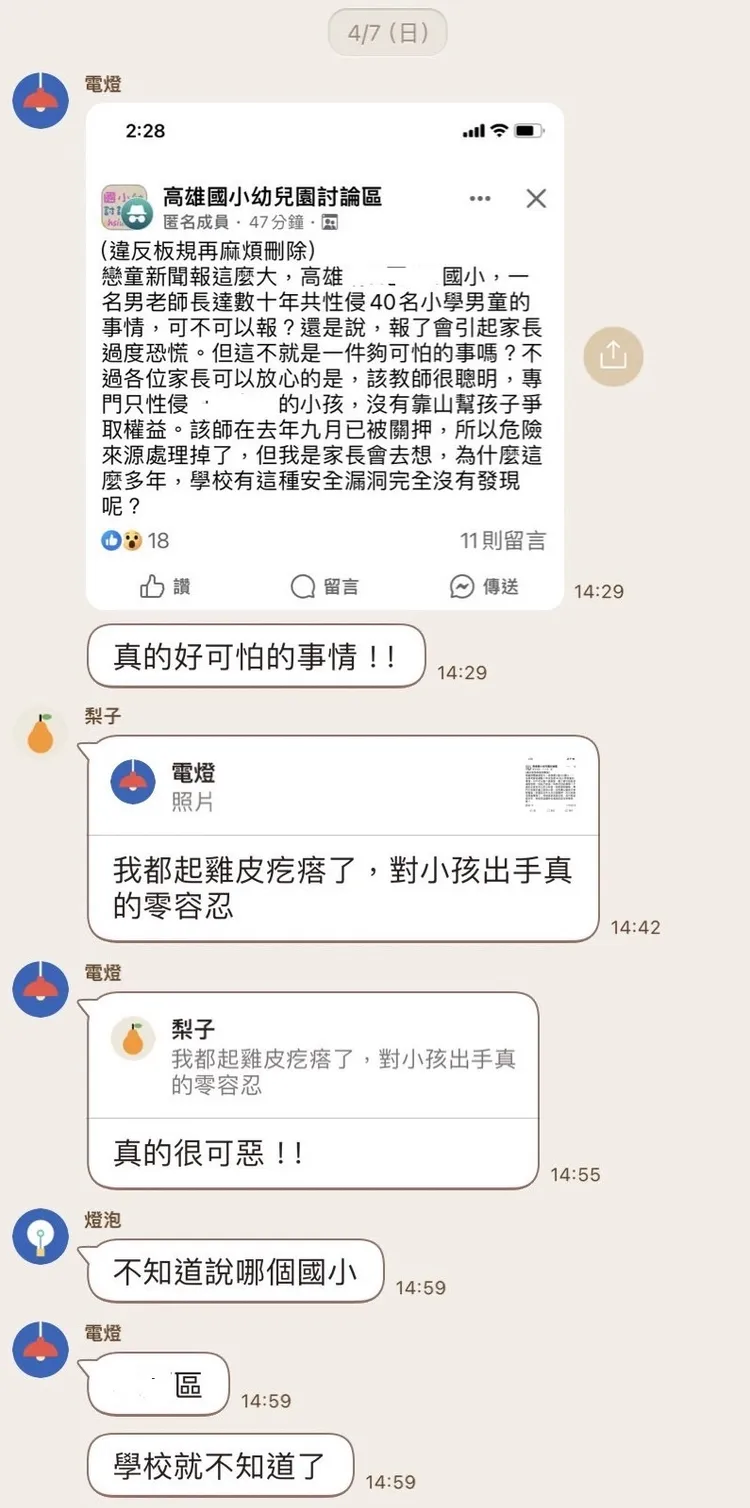Screen dimensions: 750x1508
Task: Tap the message bubble 真的好可怕的事情！！
Action: point(255,657)
